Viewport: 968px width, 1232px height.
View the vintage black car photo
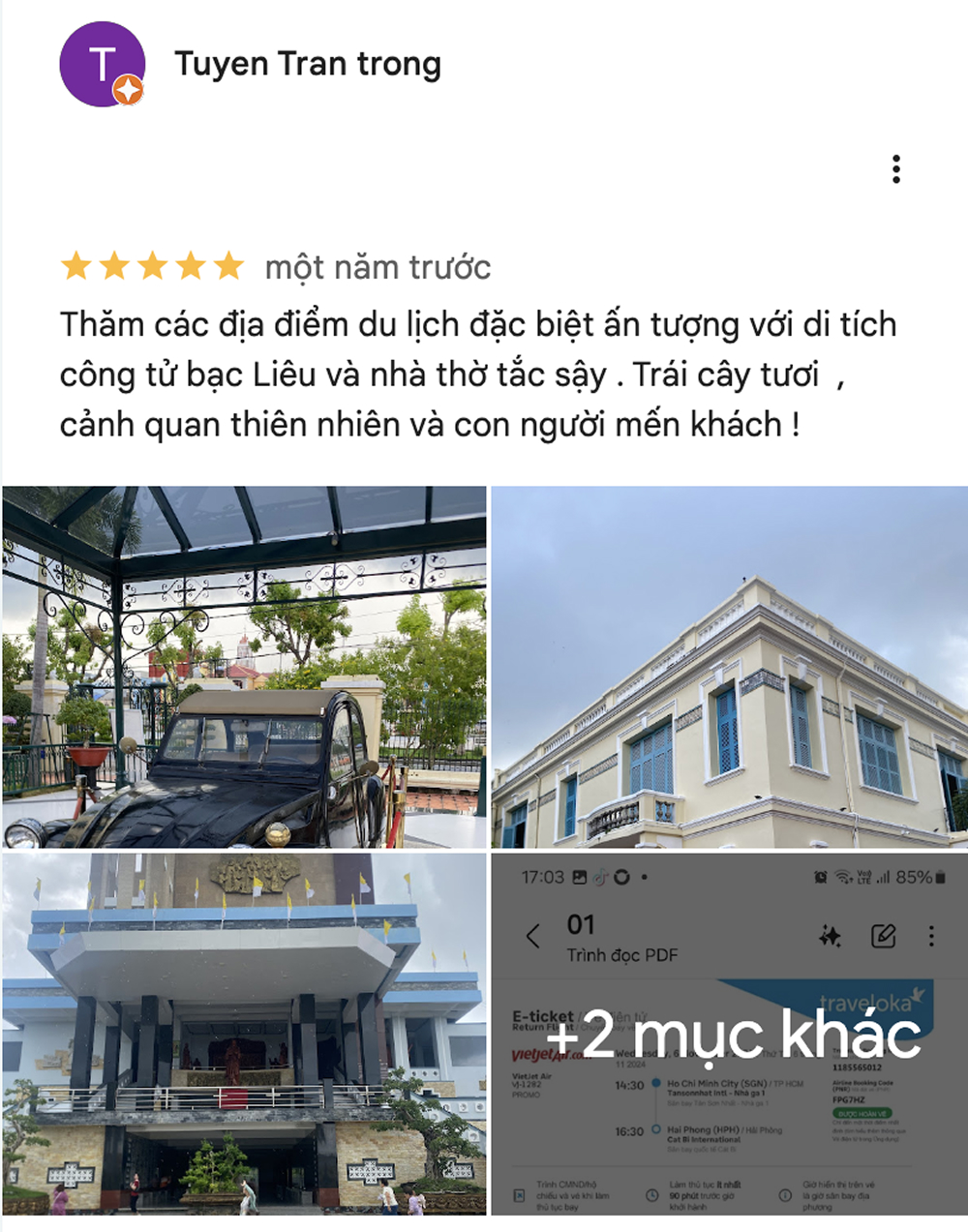[244, 667]
